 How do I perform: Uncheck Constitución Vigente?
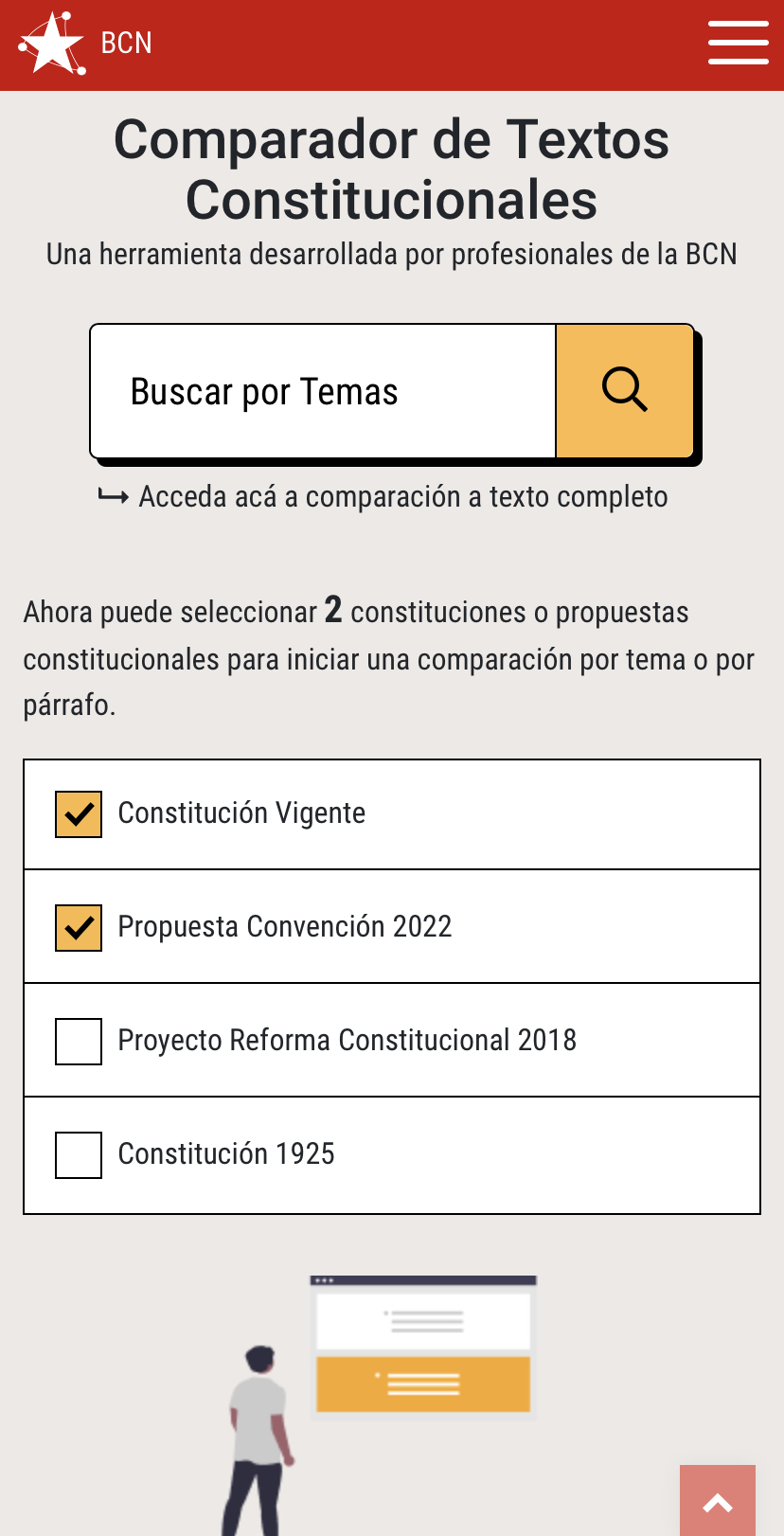[79, 814]
